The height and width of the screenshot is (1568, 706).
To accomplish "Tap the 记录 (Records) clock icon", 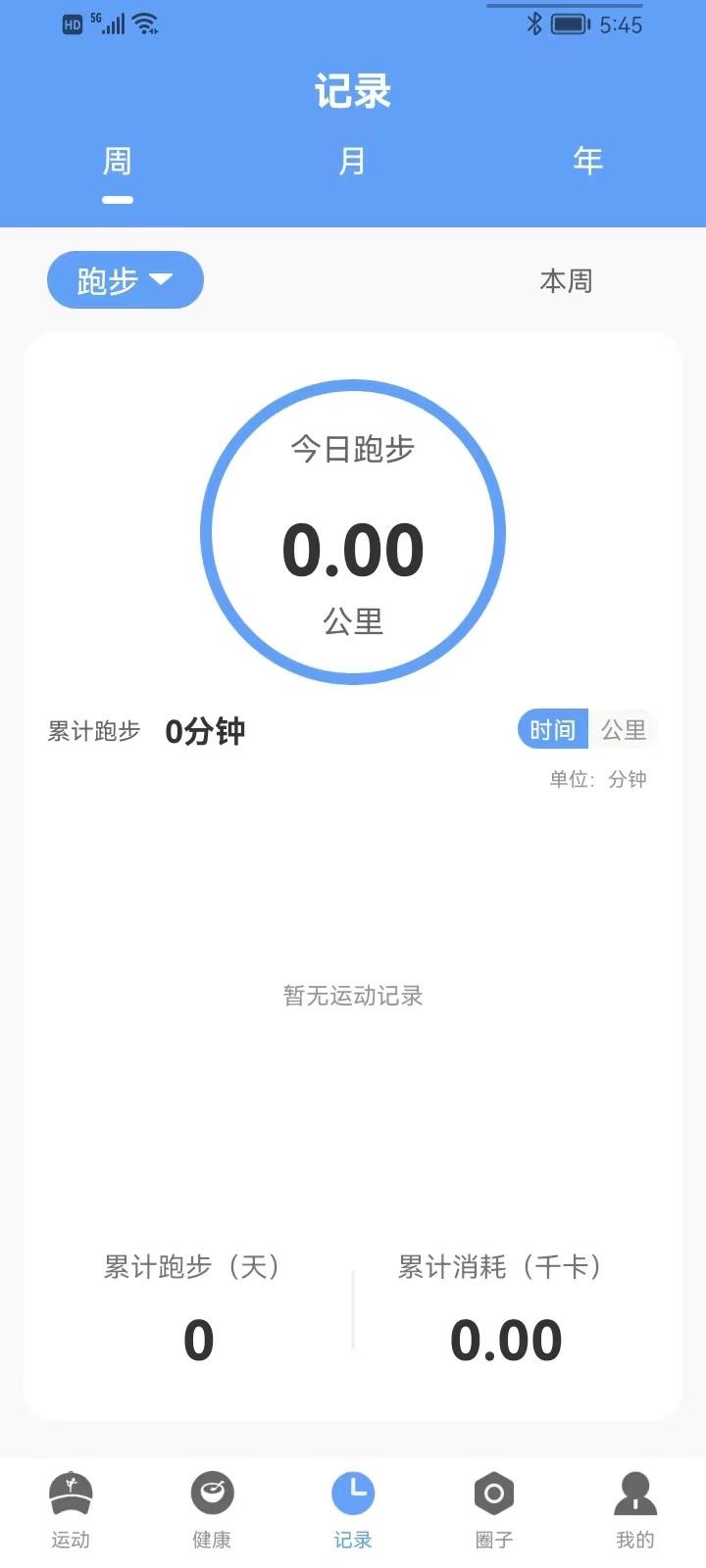I will (352, 1493).
